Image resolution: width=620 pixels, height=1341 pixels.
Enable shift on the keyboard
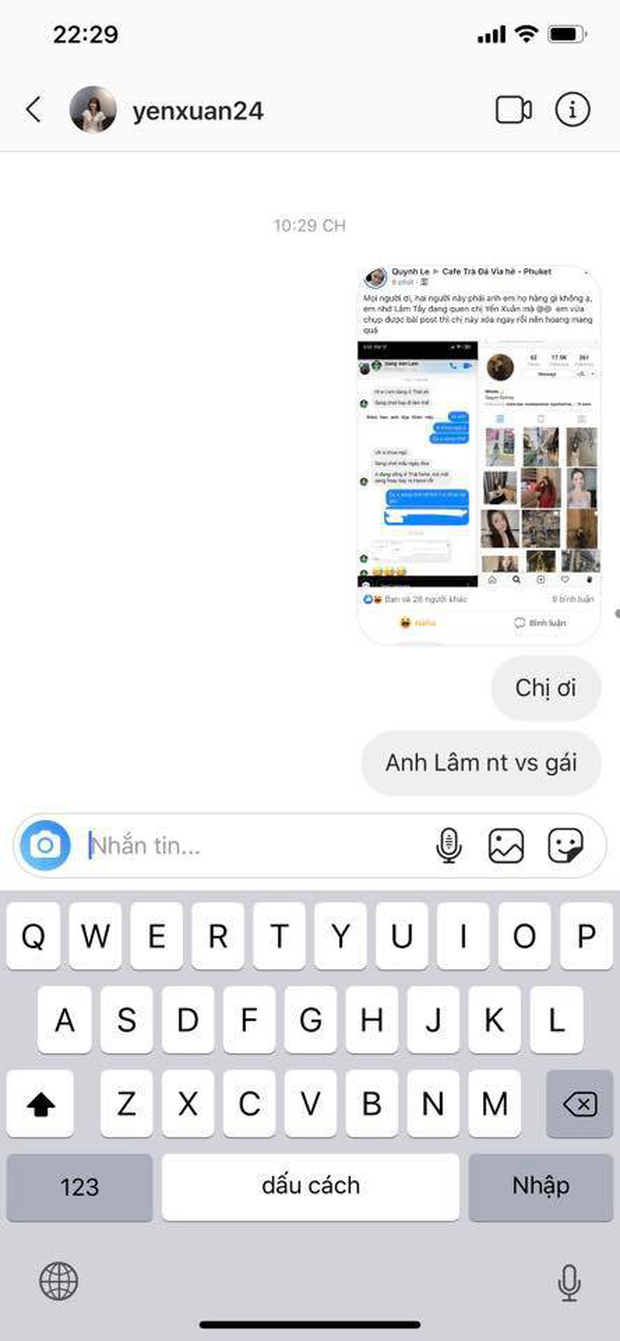pos(40,1104)
